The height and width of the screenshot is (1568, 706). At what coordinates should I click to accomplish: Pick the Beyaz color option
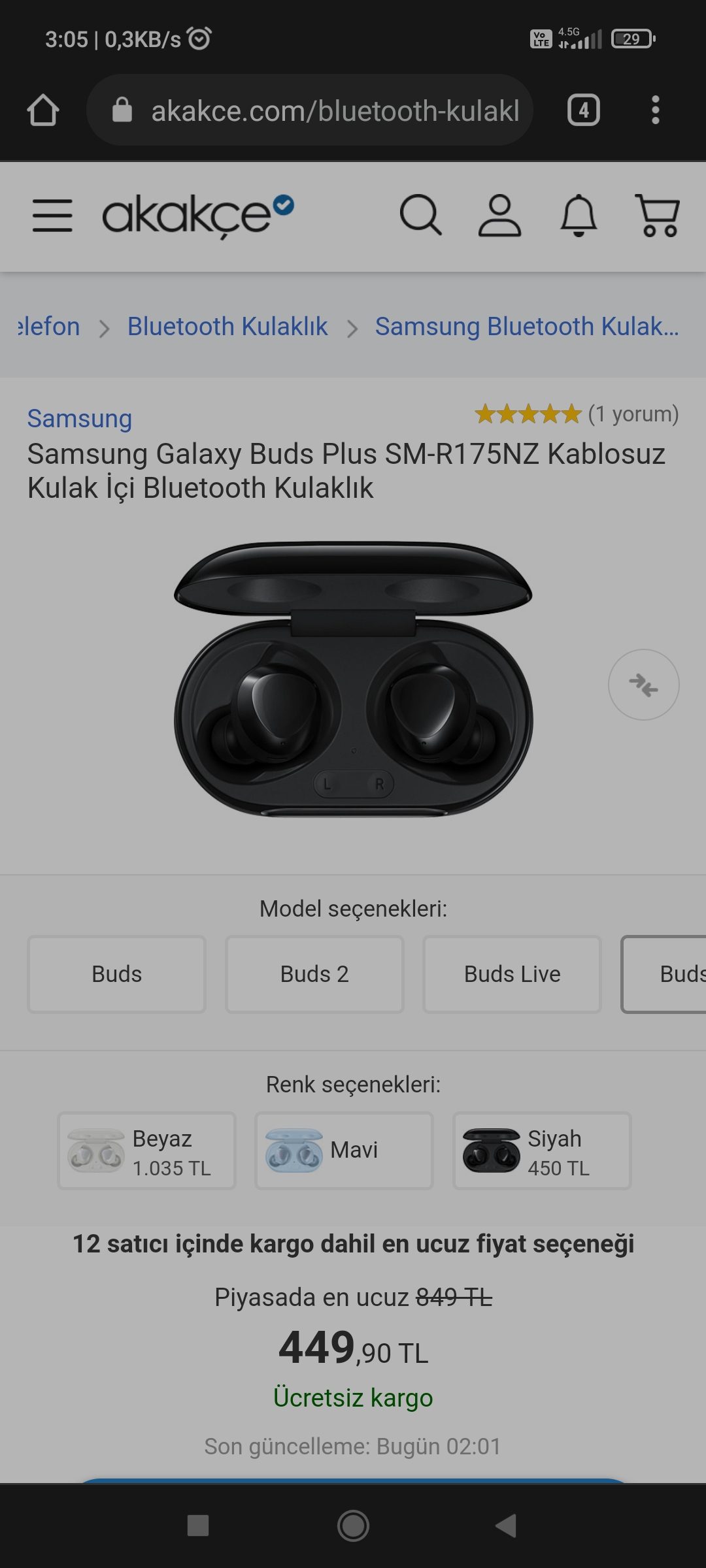(x=146, y=1151)
